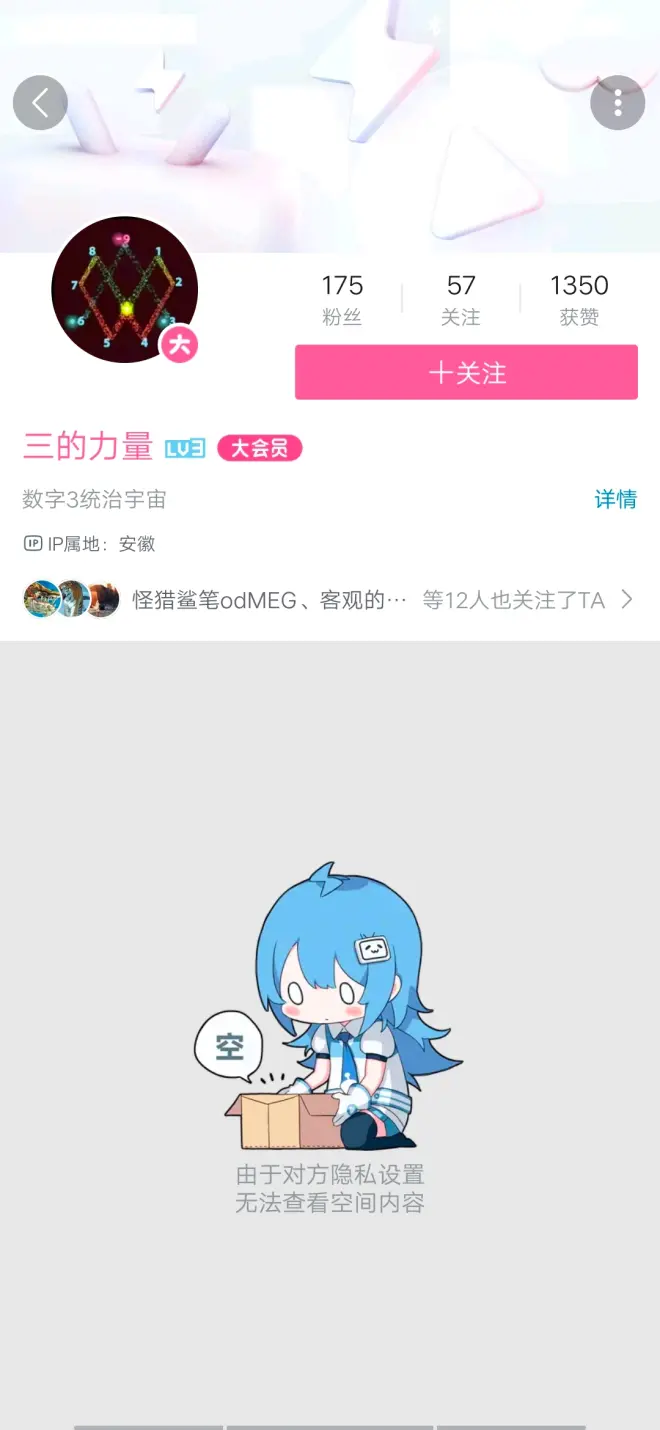Viewport: 660px width, 1430px height.
Task: Open the user's profile avatar
Action: pyautogui.click(x=125, y=290)
